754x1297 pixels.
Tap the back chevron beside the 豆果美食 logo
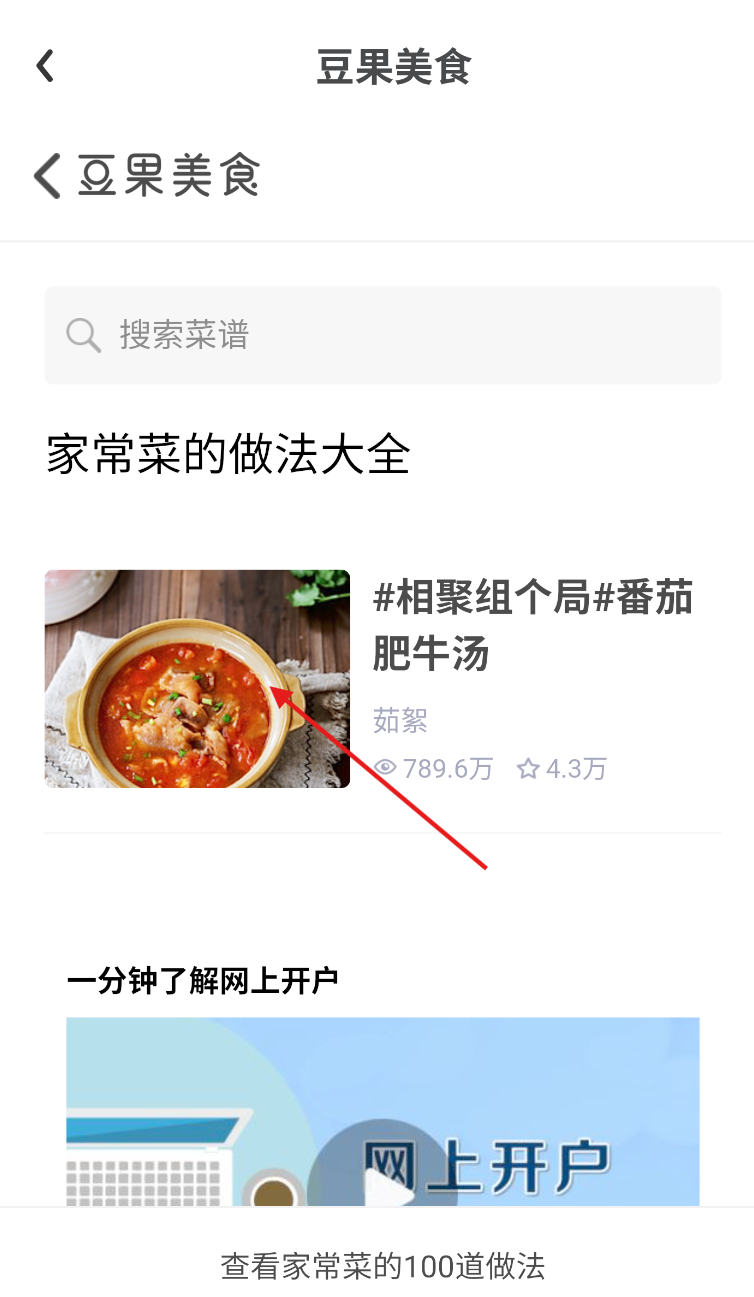[x=48, y=176]
